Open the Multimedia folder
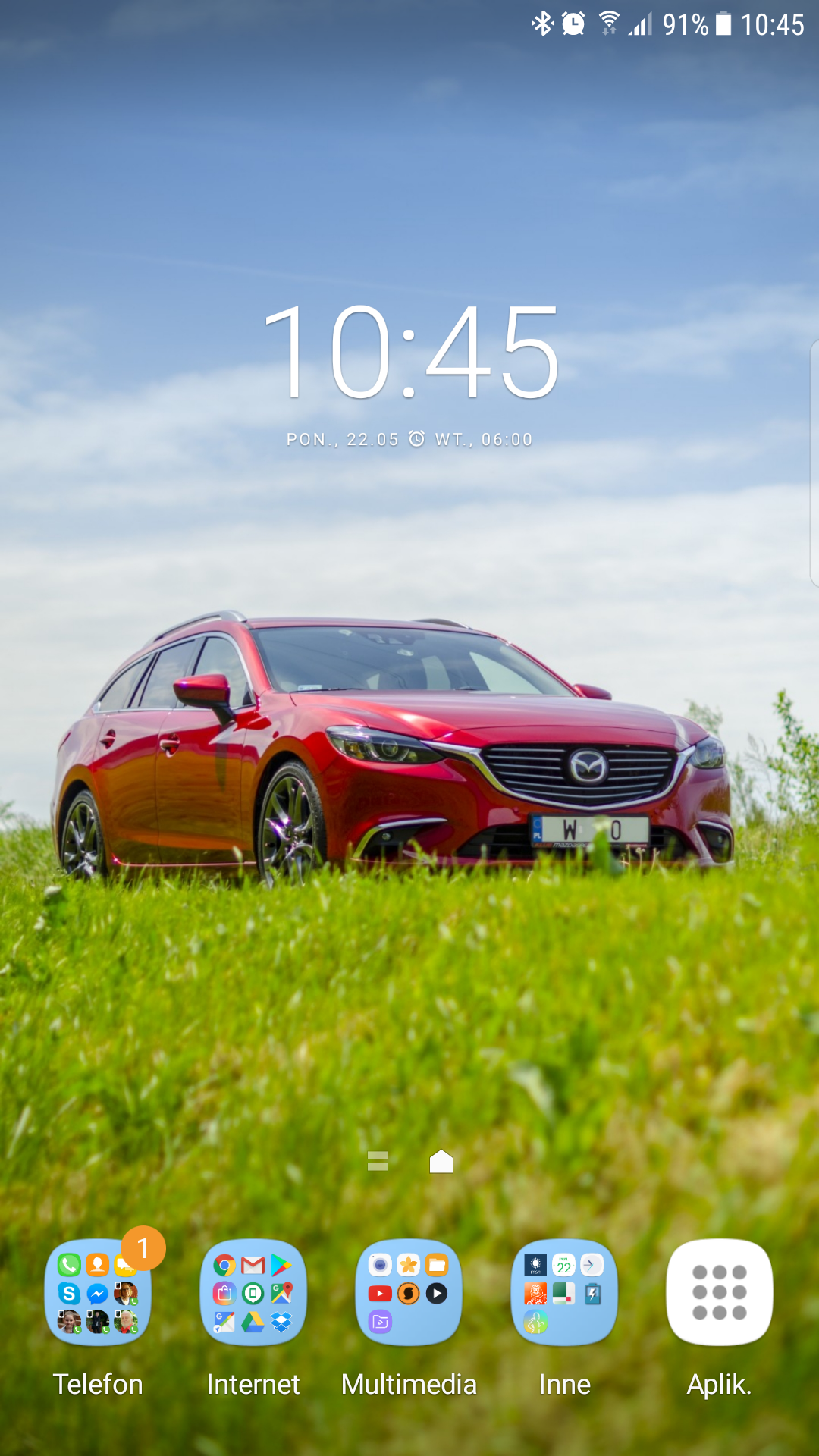Screen dimensions: 819x1456 tap(409, 1293)
